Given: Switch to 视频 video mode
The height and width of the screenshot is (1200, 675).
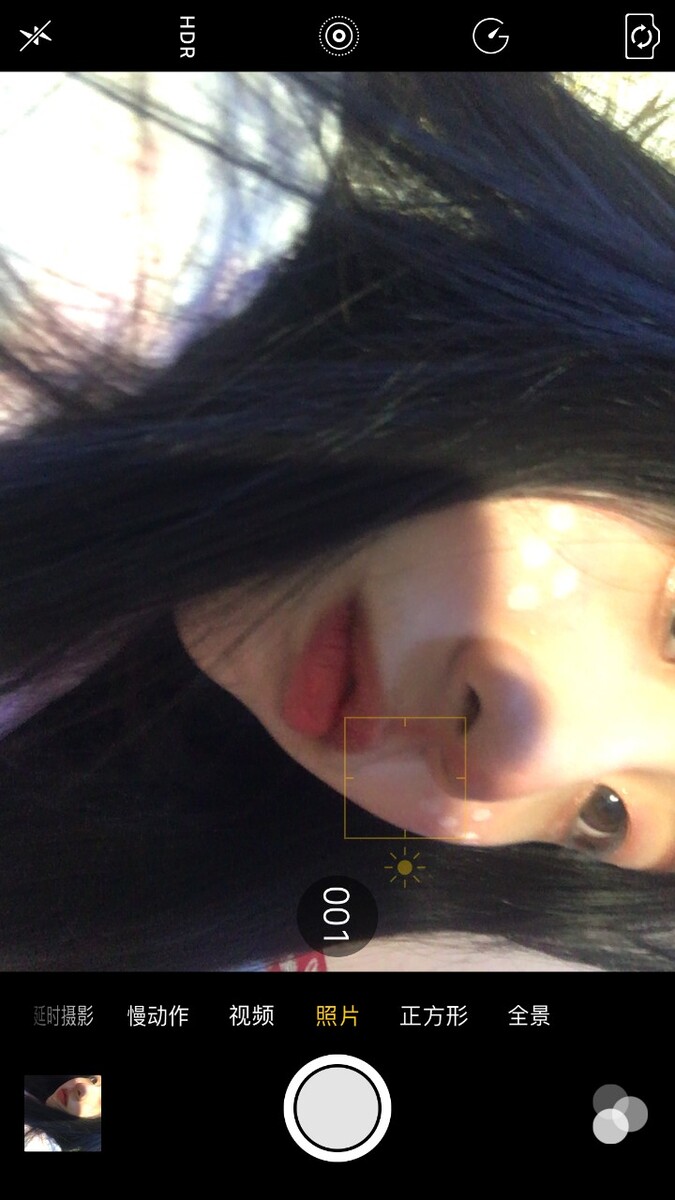Looking at the screenshot, I should click(x=251, y=1016).
